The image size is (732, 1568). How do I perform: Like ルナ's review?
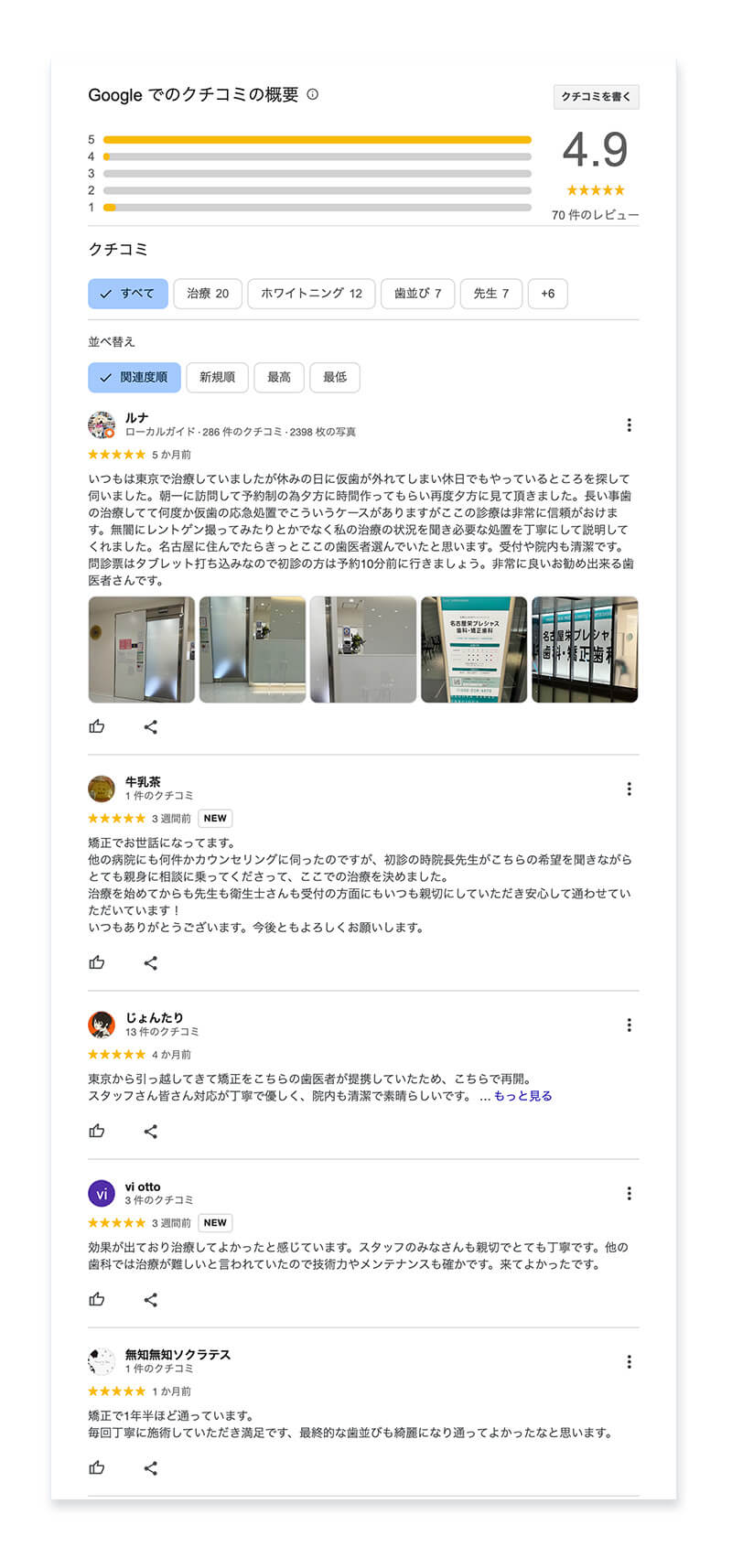pos(97,726)
